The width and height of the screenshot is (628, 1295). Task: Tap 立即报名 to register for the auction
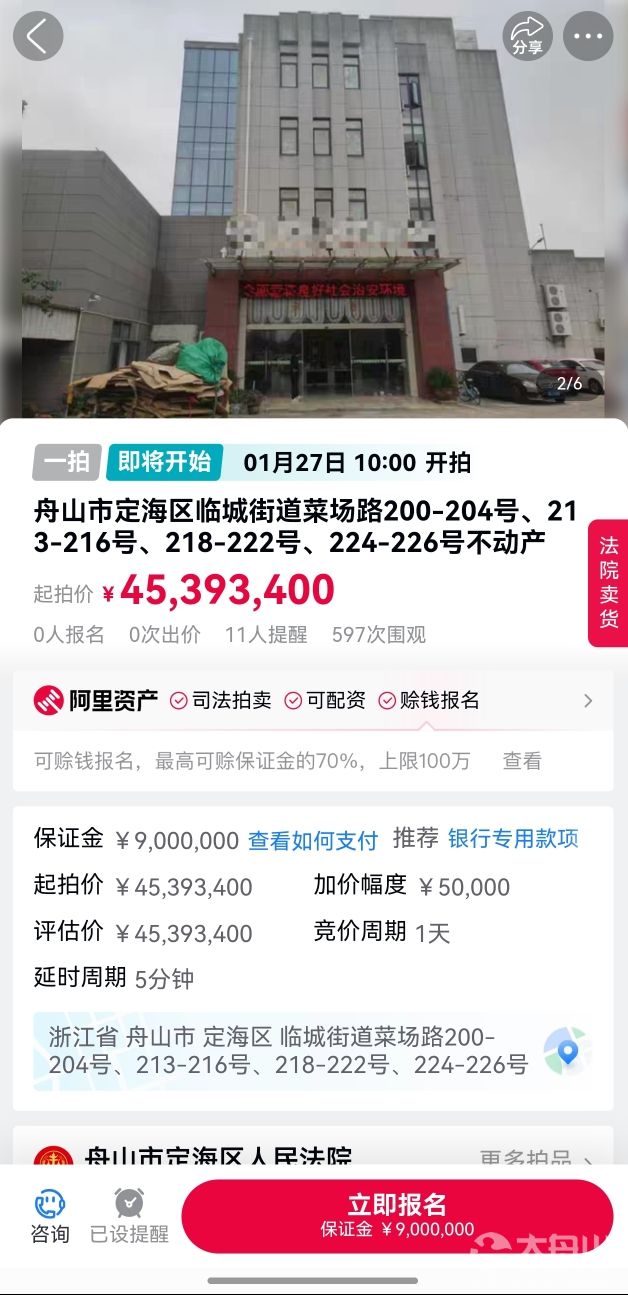tap(397, 1215)
